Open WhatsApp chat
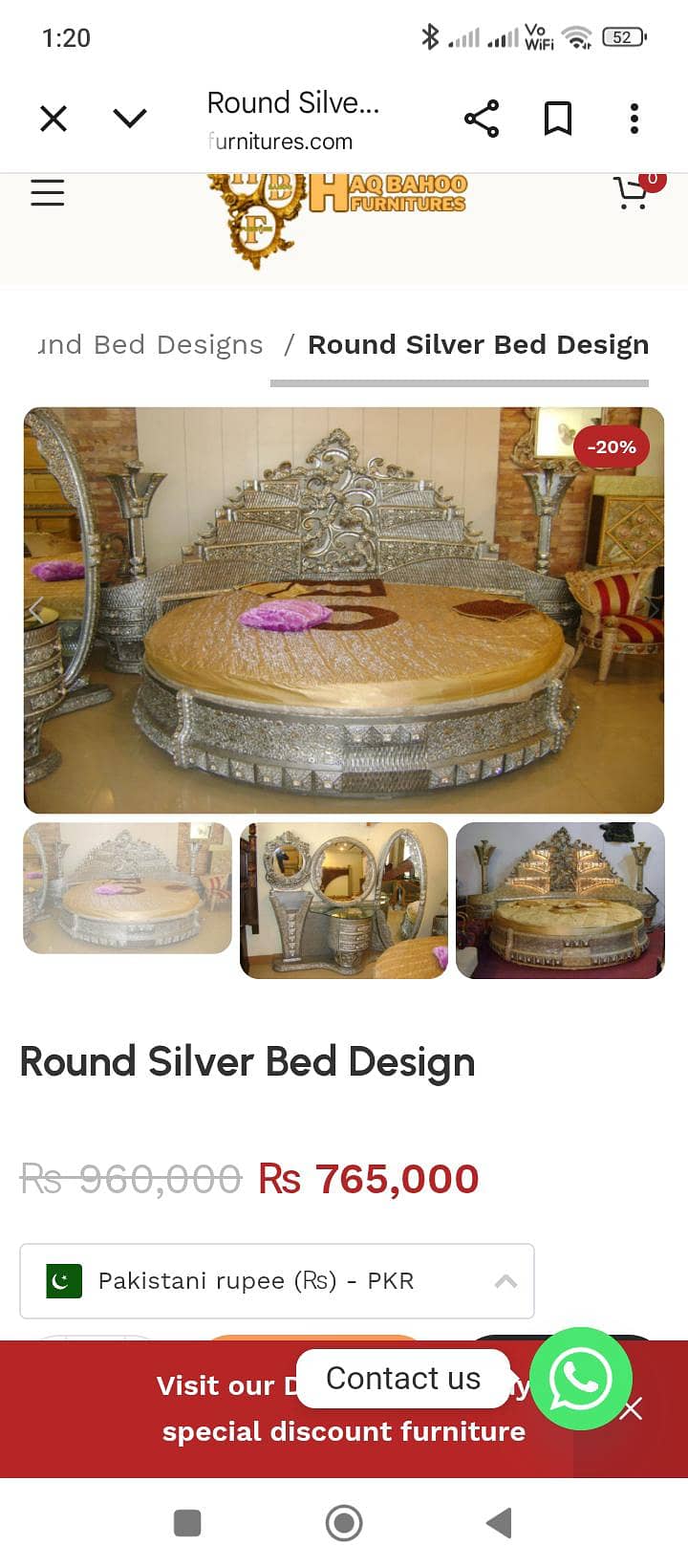This screenshot has width=688, height=1568. coord(581,1380)
